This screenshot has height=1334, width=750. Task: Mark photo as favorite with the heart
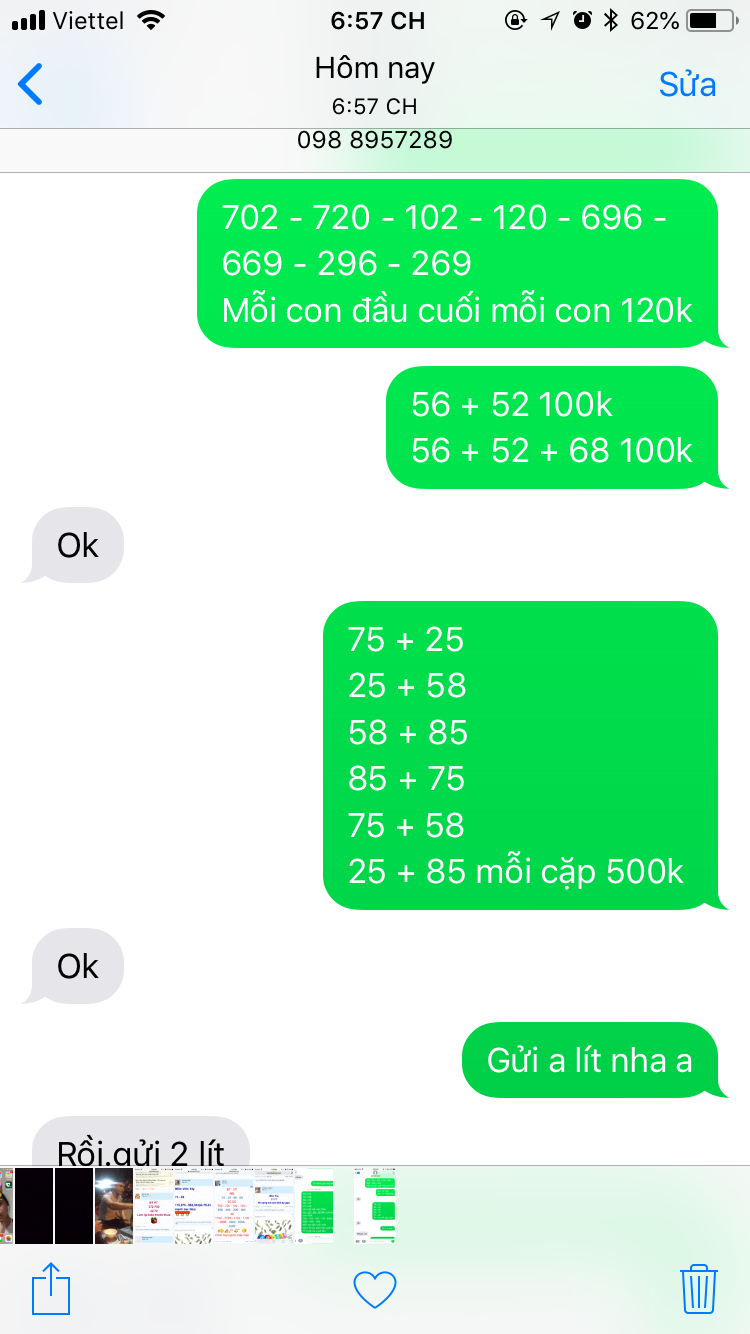point(375,1290)
